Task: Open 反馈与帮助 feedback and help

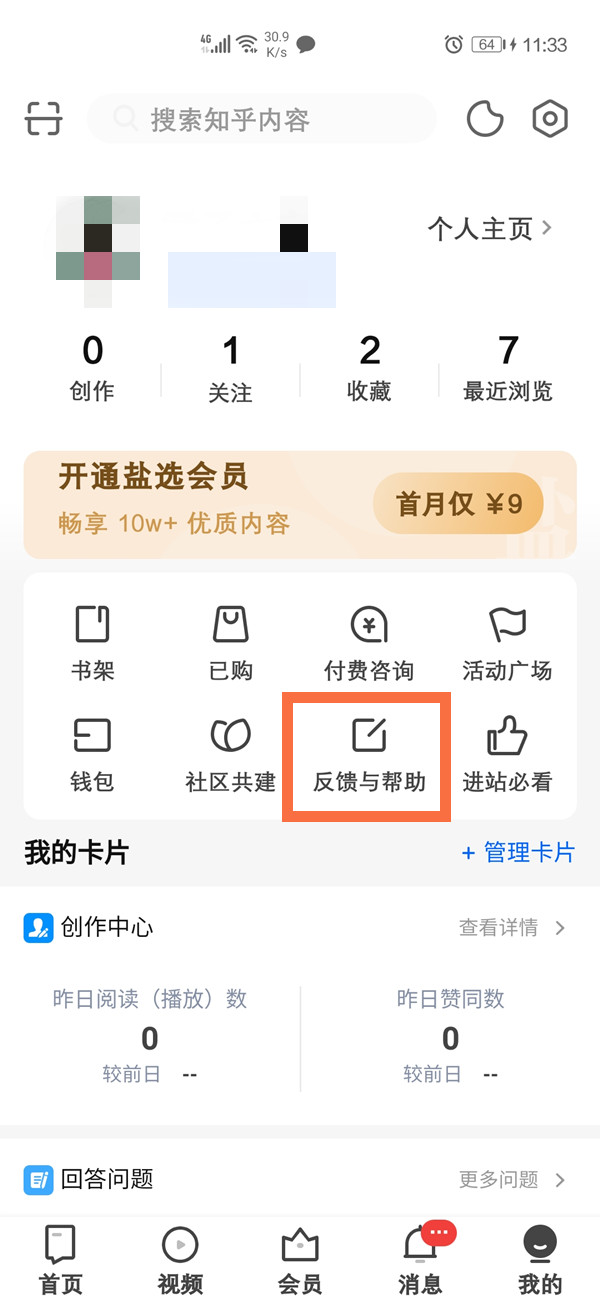Action: pyautogui.click(x=369, y=755)
